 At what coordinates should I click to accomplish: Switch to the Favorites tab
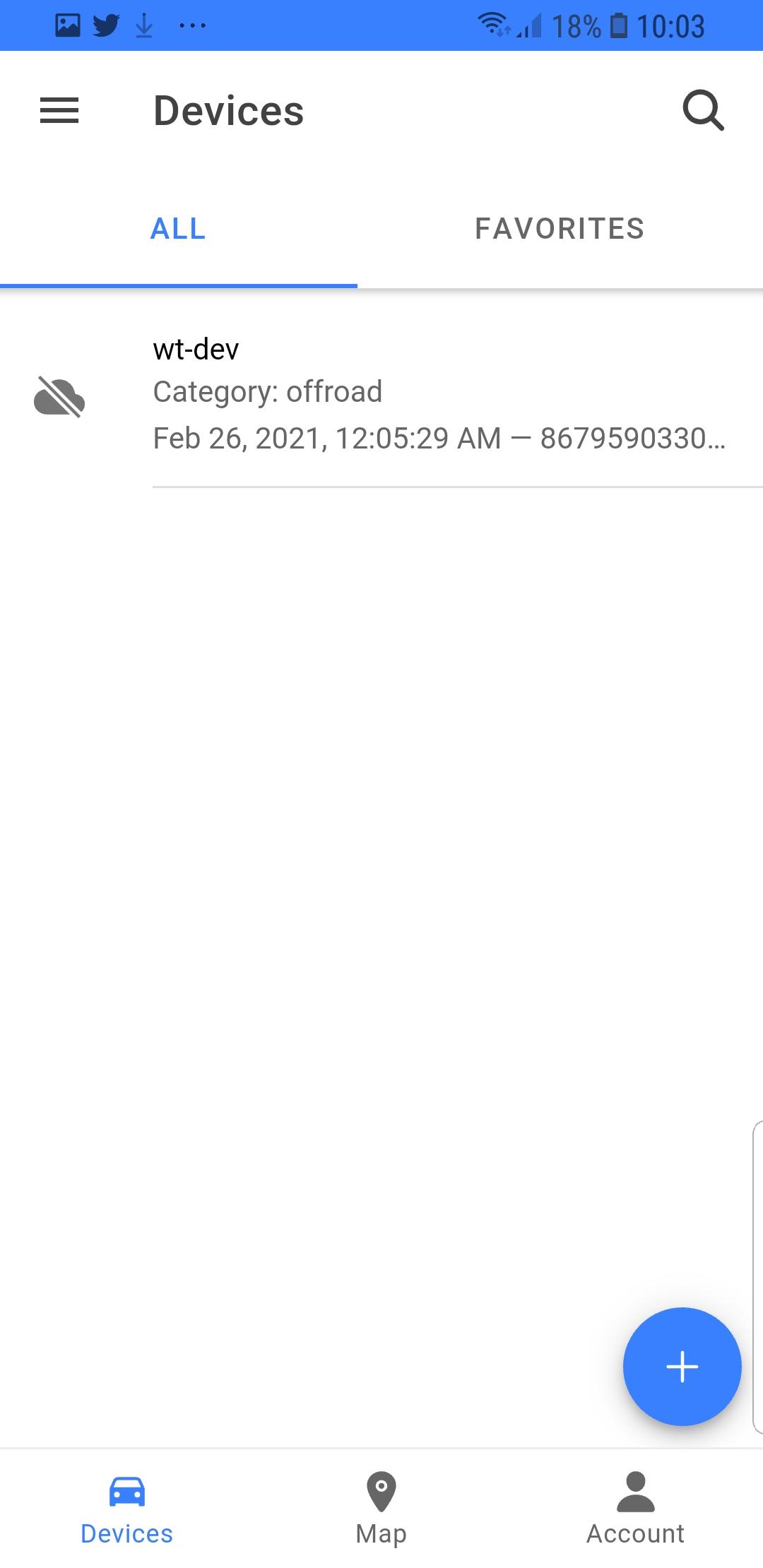click(560, 229)
